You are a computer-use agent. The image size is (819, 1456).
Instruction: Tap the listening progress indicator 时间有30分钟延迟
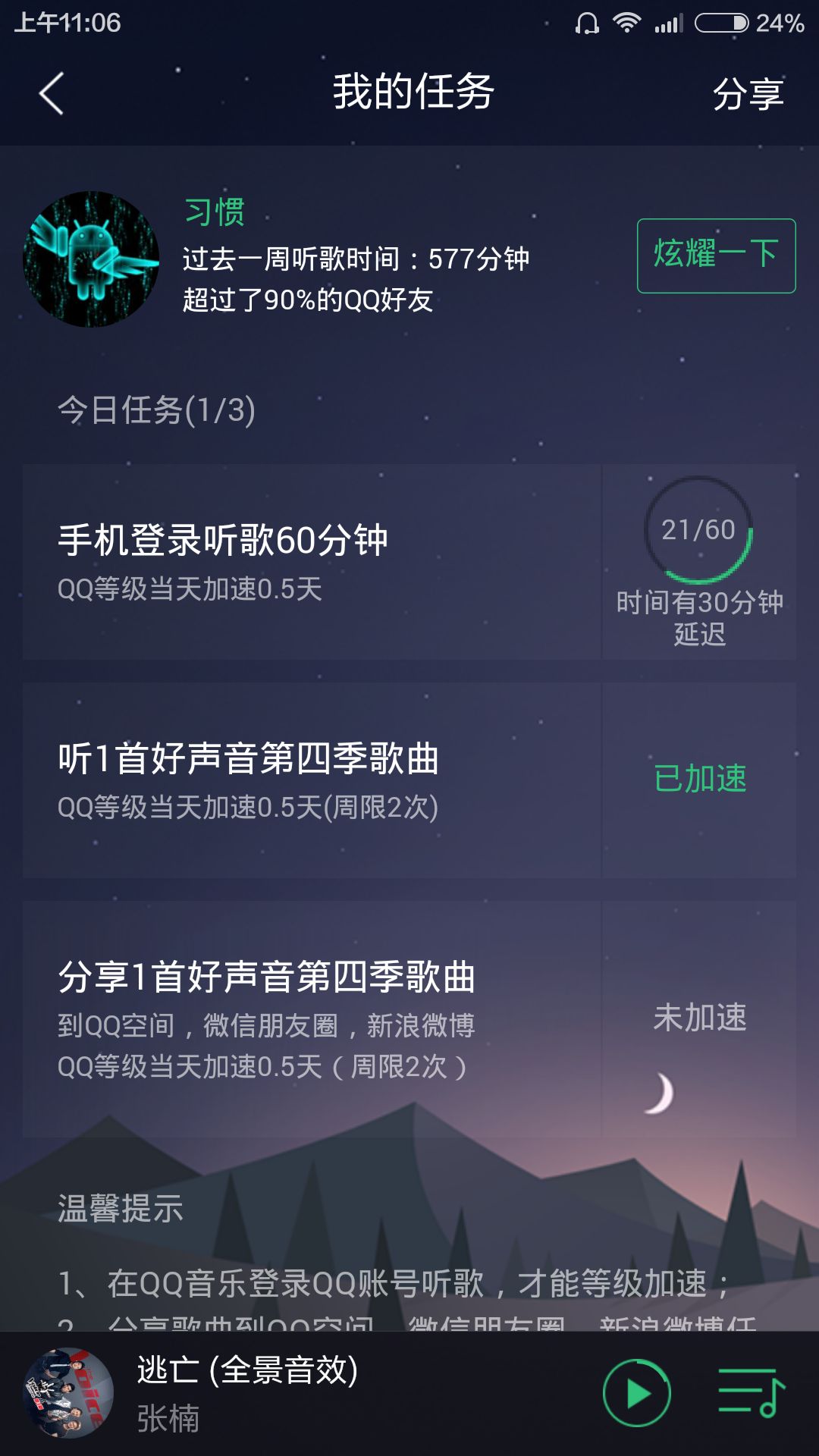pos(699,616)
